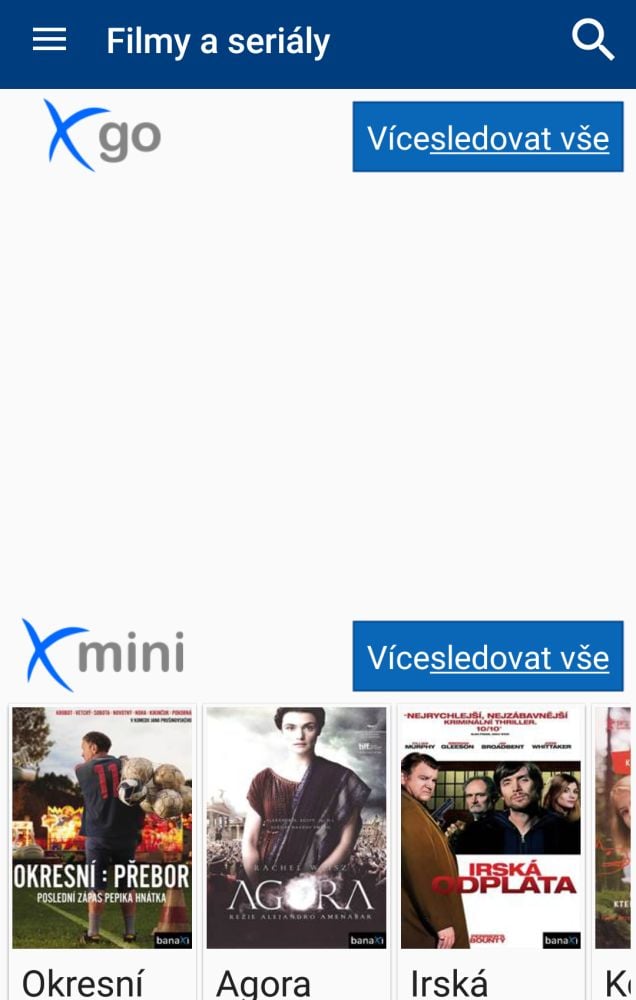Tap Vícesledovat vše next to Xmini
636x1000 pixels.
487,656
